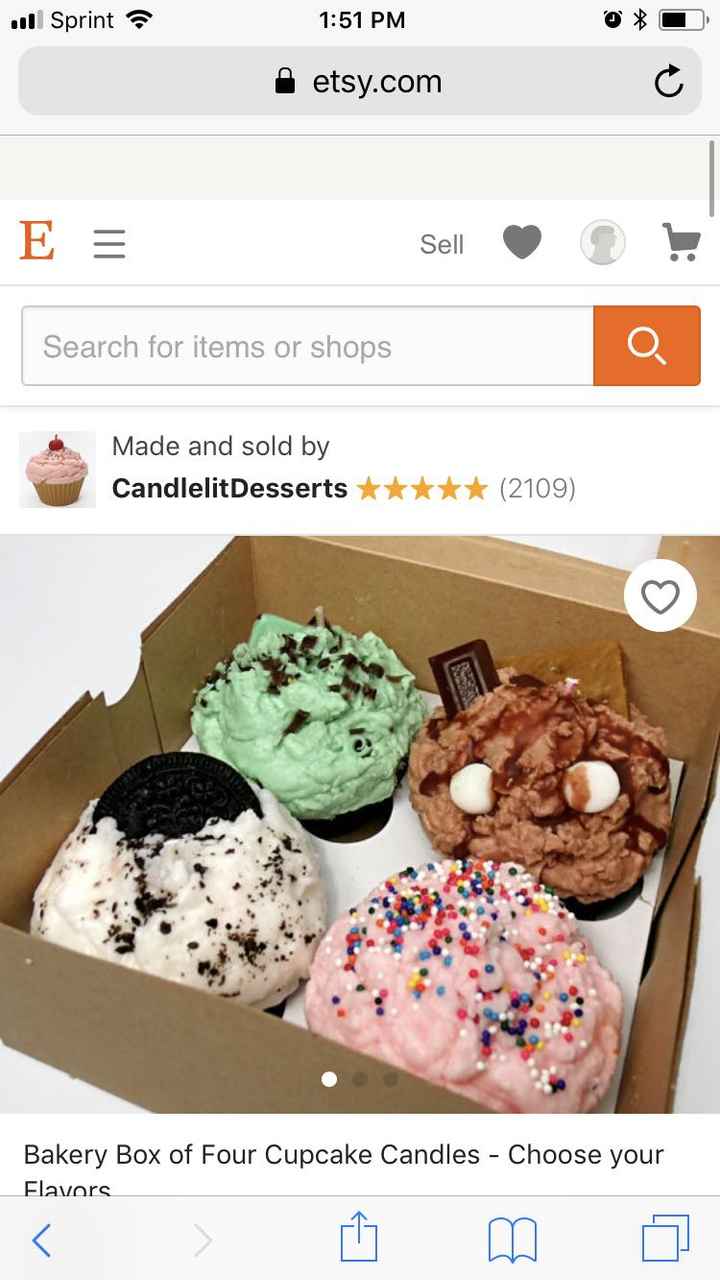Open the hamburger navigation menu
Image resolution: width=720 pixels, height=1280 pixels.
pos(109,242)
